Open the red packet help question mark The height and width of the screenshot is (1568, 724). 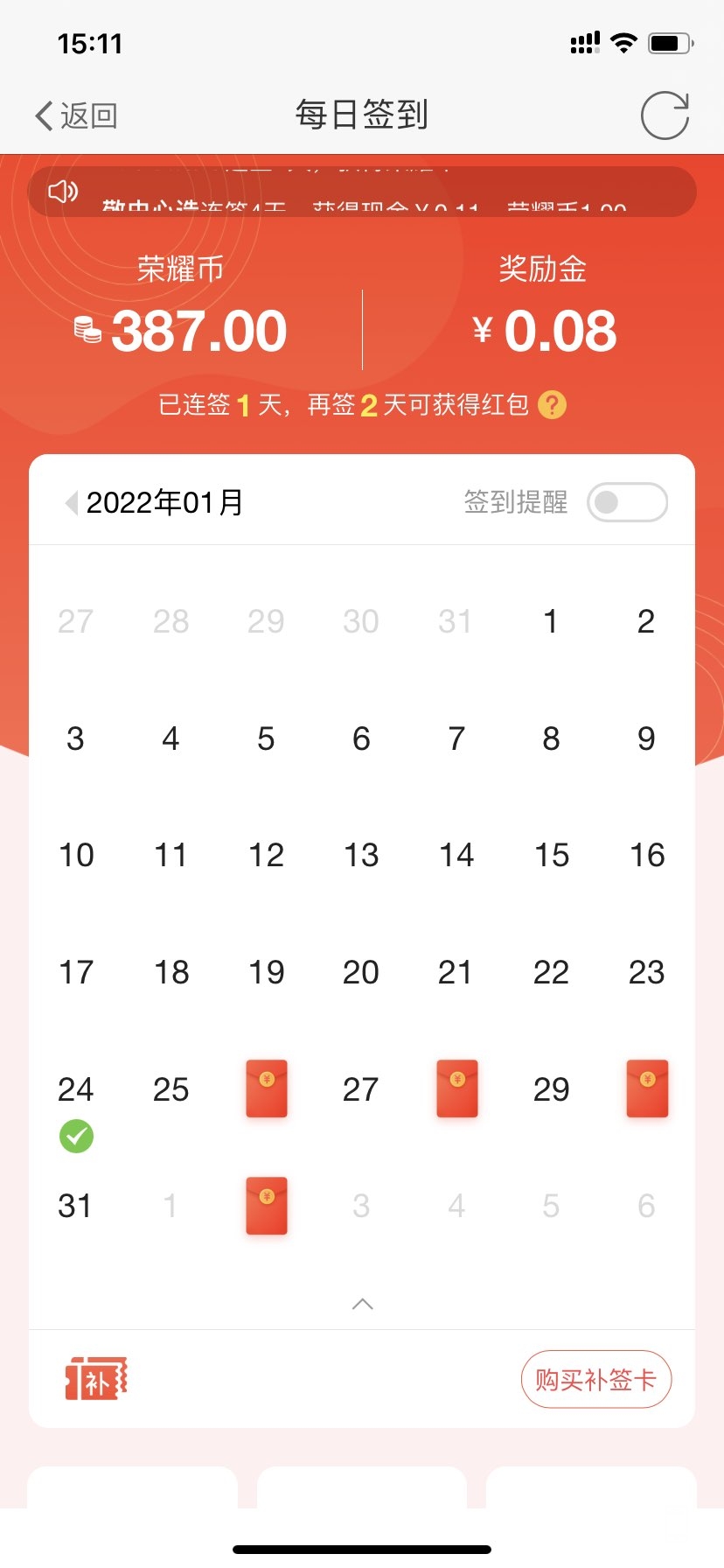point(552,405)
